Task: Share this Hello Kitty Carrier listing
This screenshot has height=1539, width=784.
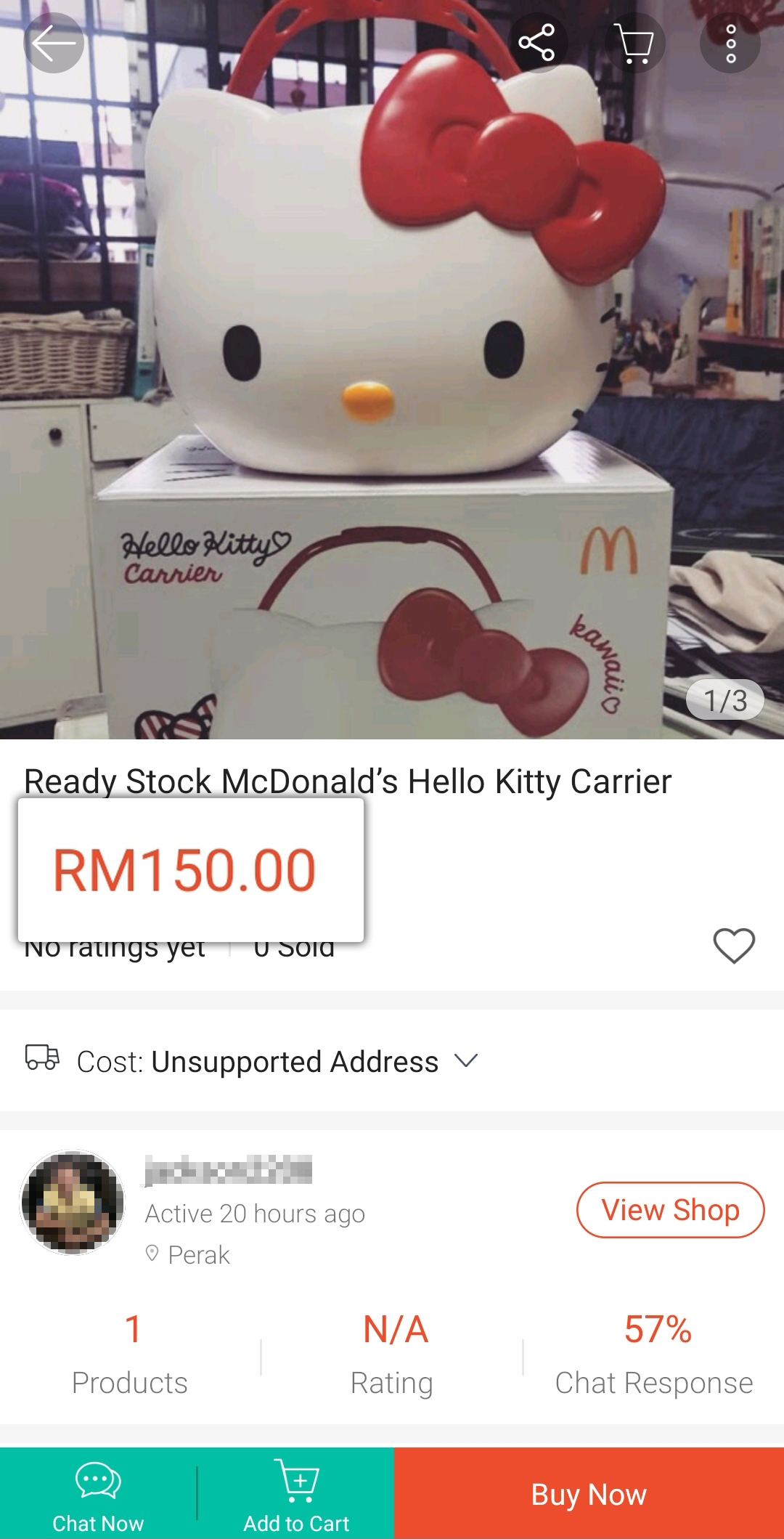Action: click(537, 44)
